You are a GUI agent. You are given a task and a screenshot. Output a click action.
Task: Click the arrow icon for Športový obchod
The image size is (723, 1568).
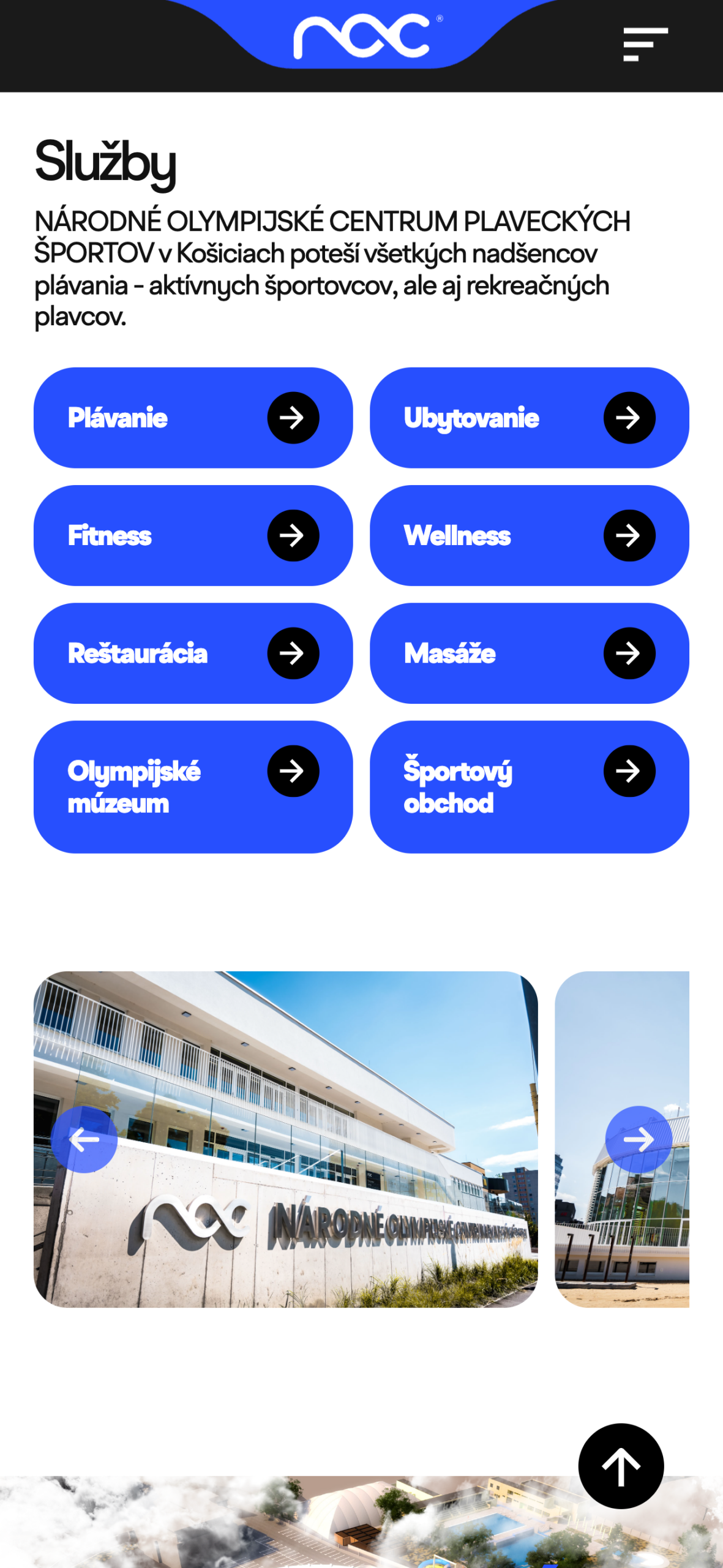tap(629, 771)
